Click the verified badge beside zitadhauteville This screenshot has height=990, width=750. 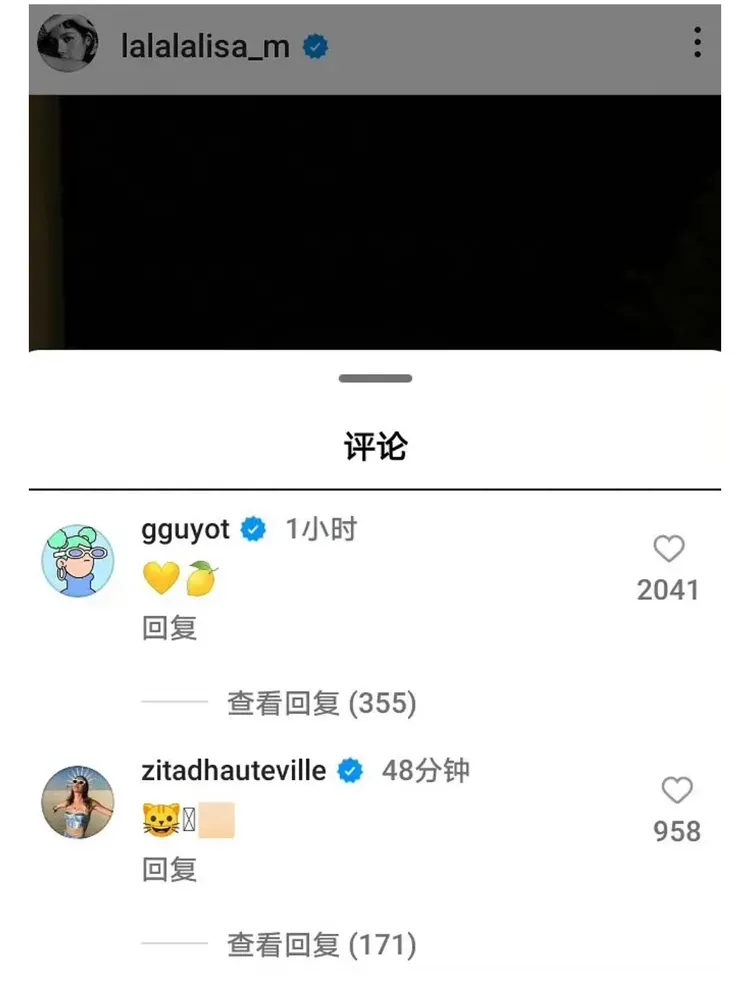coord(347,770)
